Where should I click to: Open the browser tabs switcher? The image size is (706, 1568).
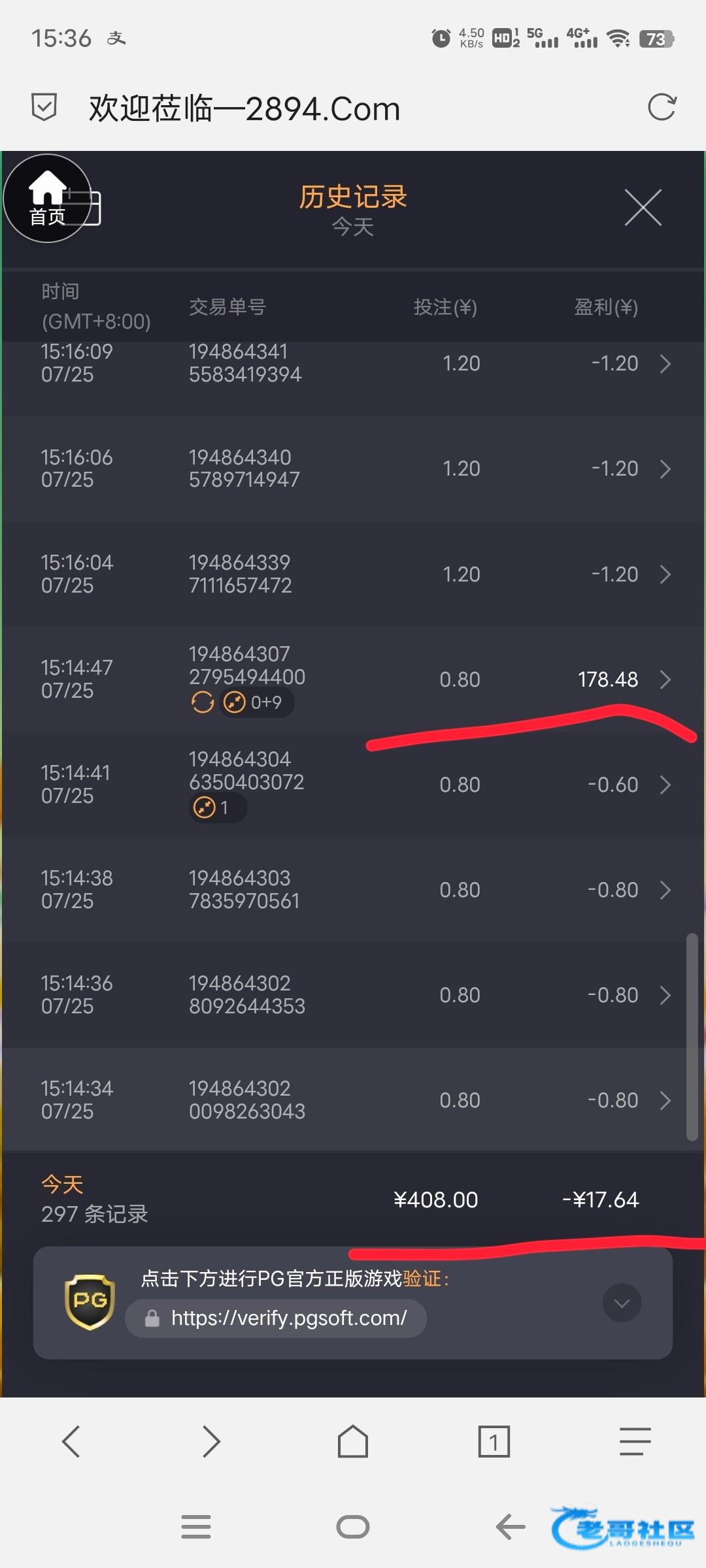(494, 1441)
